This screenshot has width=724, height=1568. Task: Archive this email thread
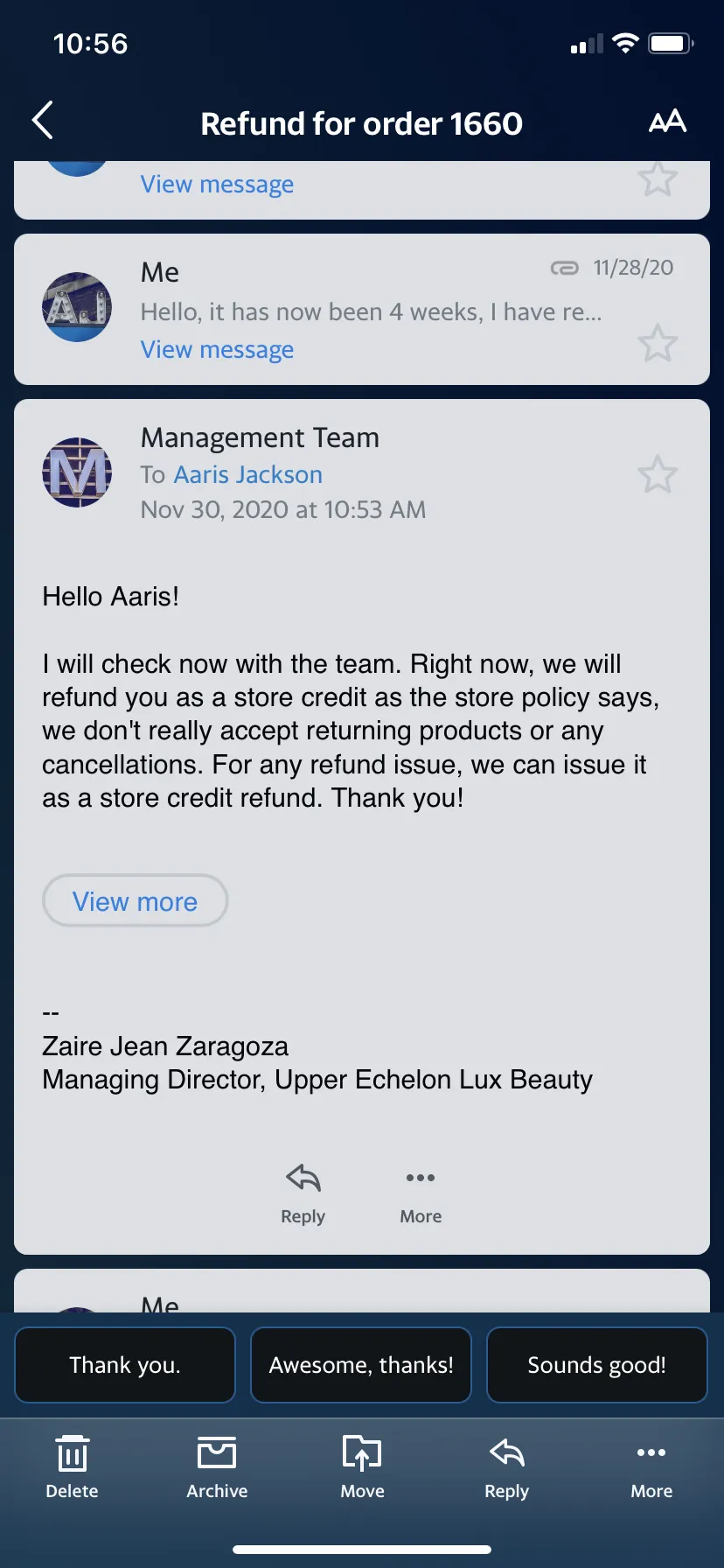click(x=217, y=1467)
